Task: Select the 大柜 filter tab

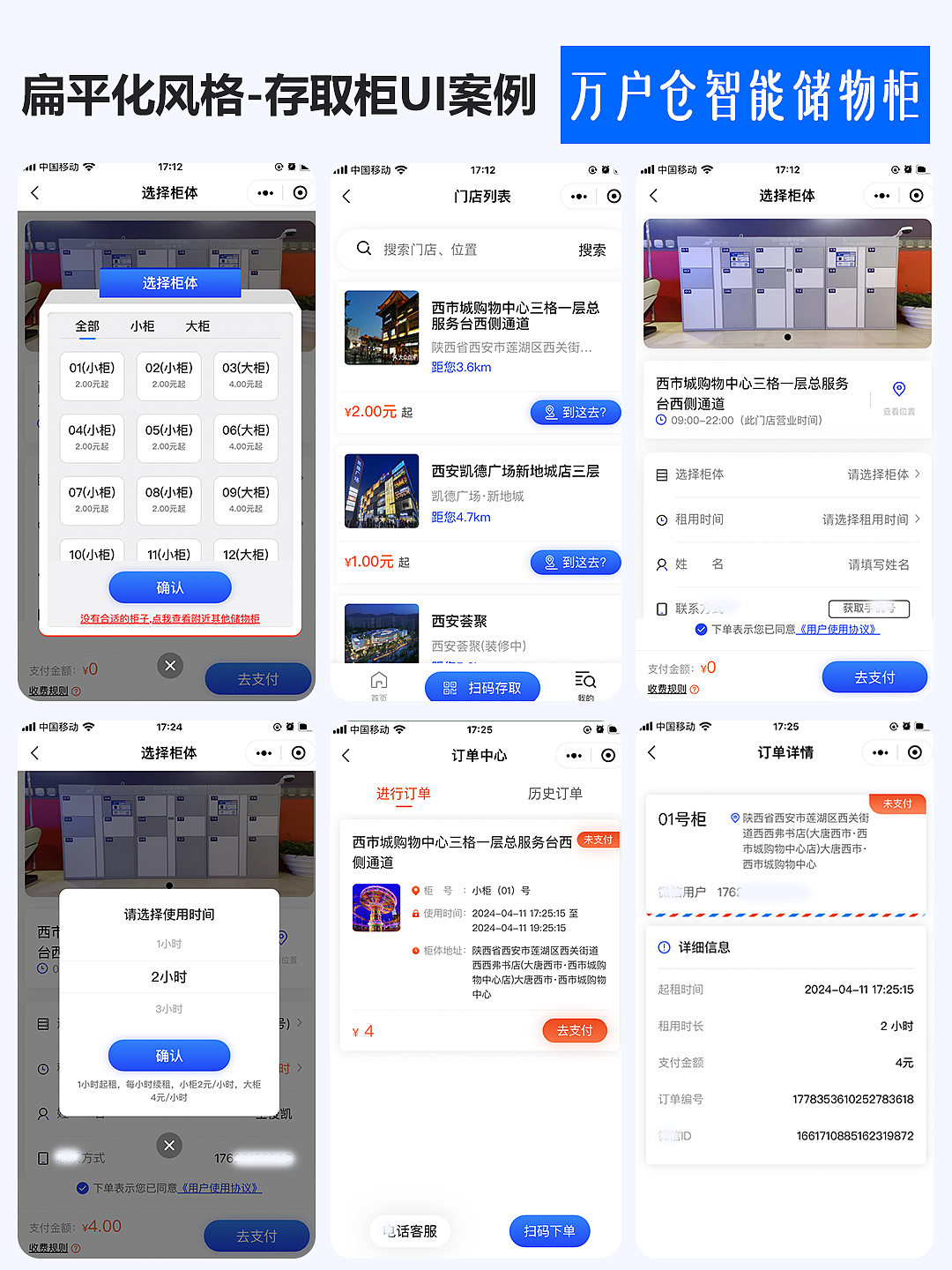Action: [197, 326]
